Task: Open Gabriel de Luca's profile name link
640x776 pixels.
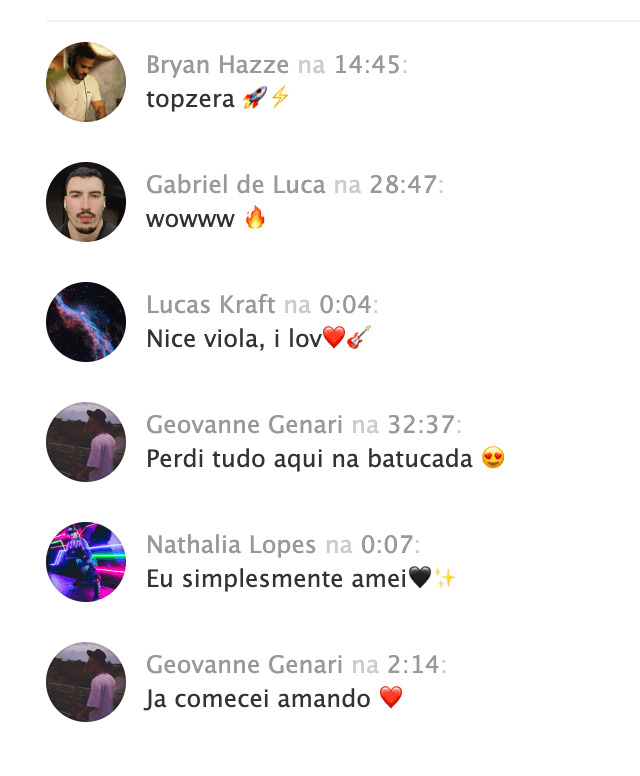Action: 236,185
